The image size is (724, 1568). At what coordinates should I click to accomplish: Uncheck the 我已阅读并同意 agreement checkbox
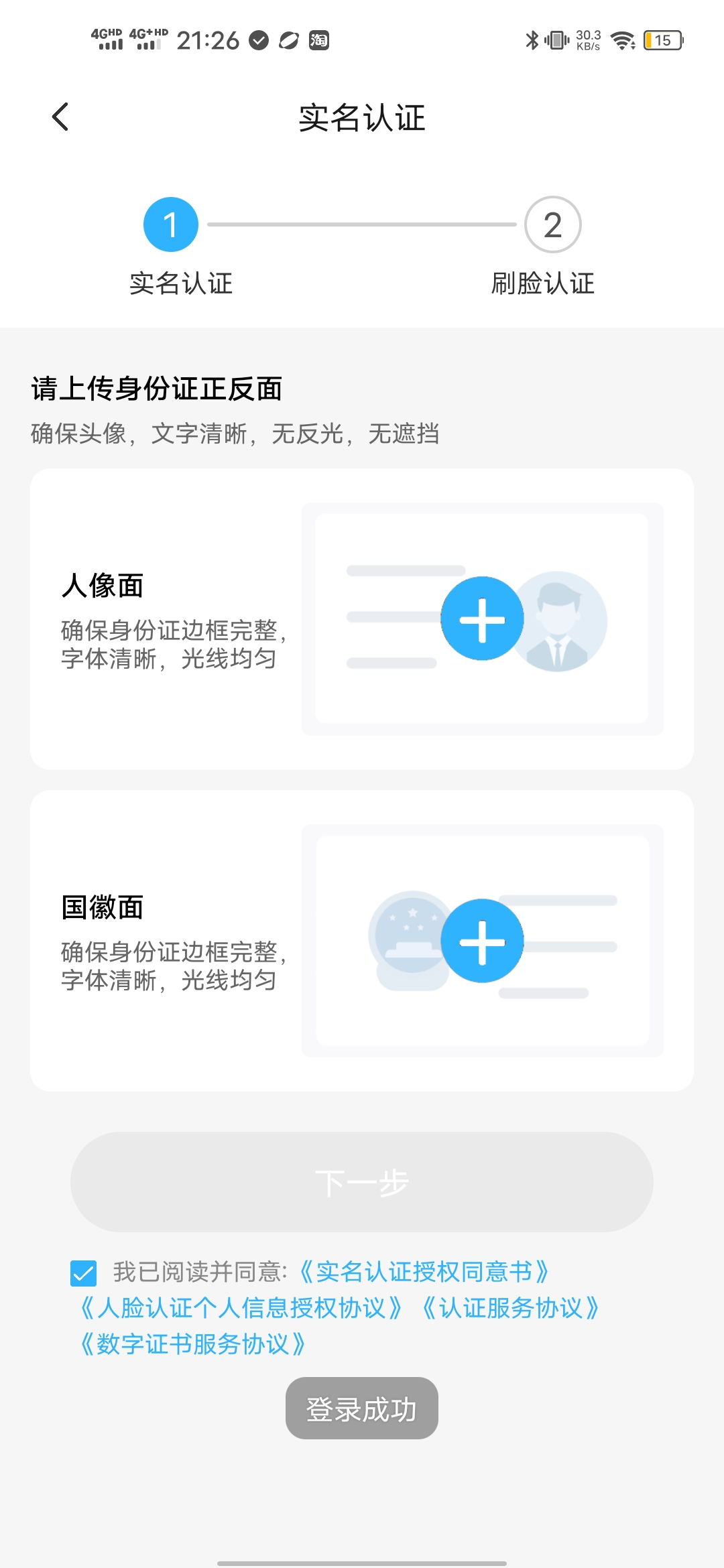84,1273
